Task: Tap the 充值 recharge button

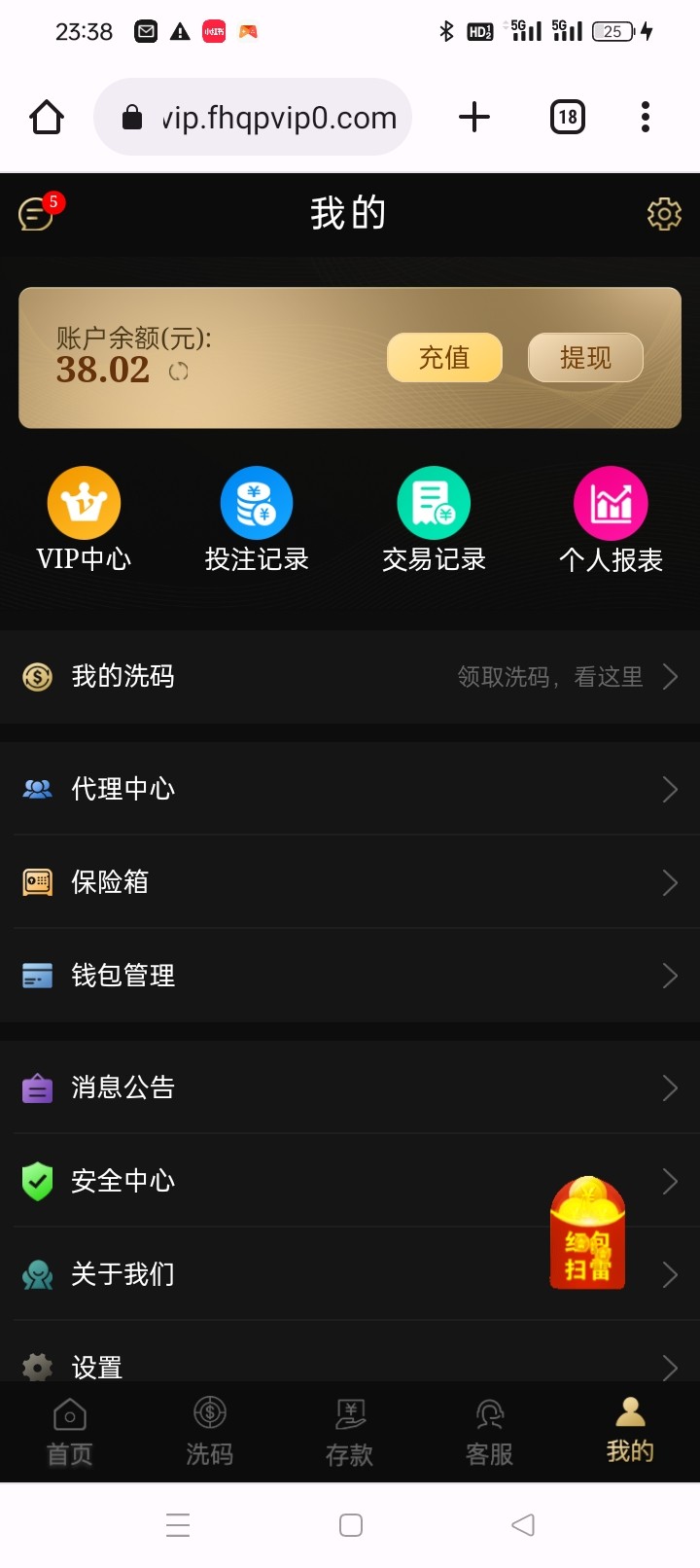Action: 444,358
